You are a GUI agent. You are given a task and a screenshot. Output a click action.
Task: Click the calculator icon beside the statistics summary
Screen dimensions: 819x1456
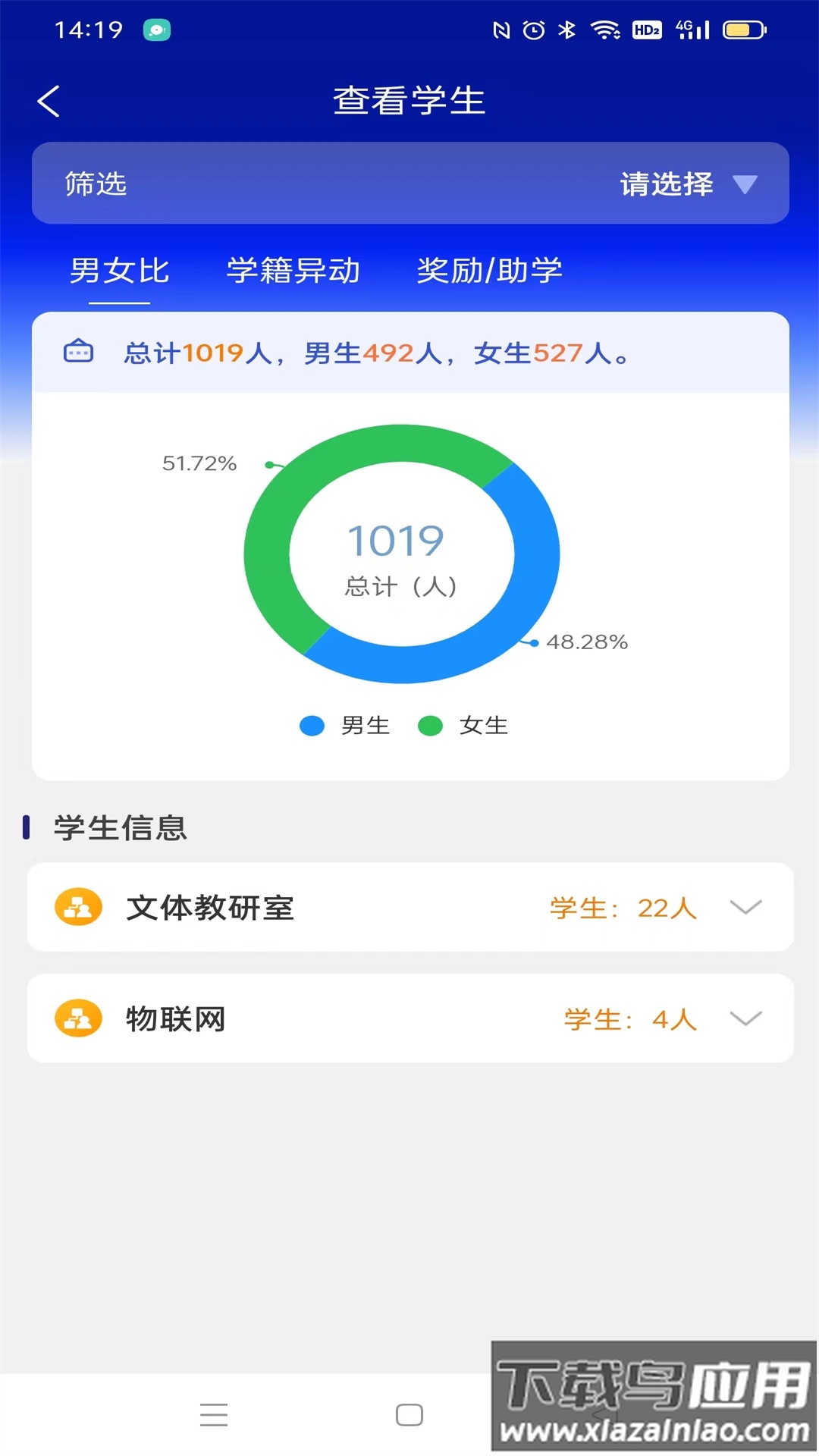tap(78, 352)
